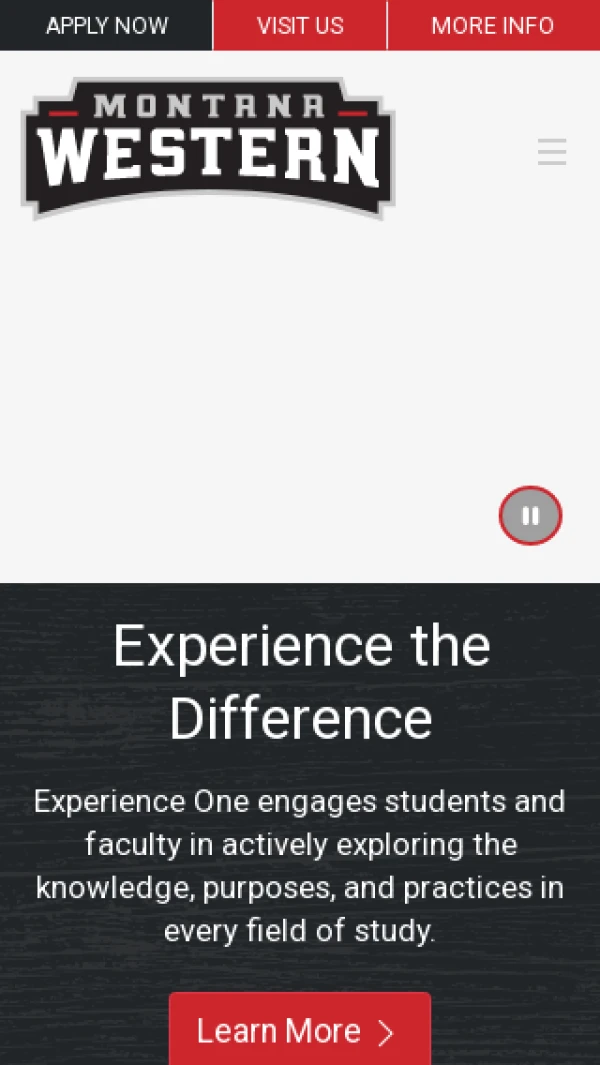Select the More Info button
Image resolution: width=600 pixels, height=1065 pixels.
point(493,25)
